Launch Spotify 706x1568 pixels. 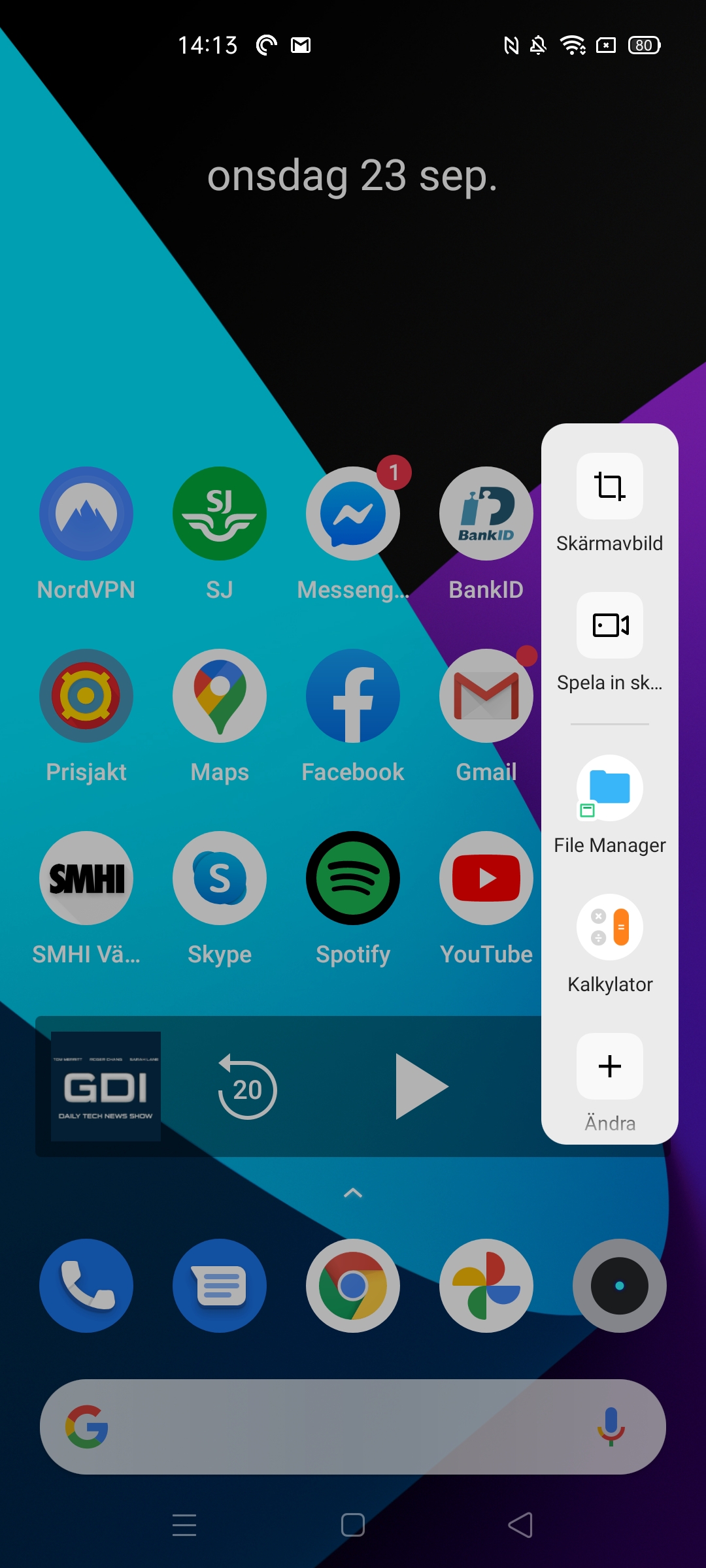[353, 878]
